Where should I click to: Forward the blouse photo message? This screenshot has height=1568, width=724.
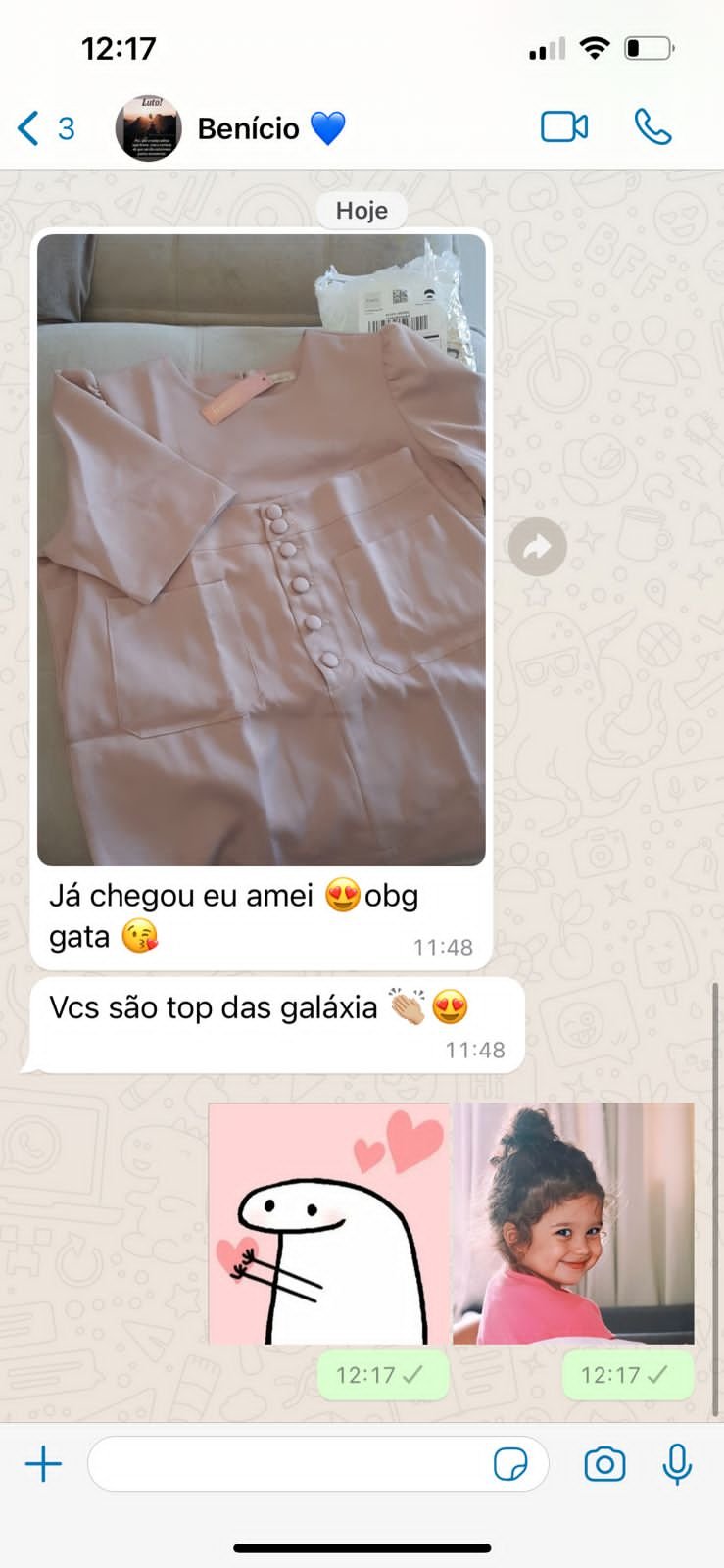pyautogui.click(x=537, y=547)
